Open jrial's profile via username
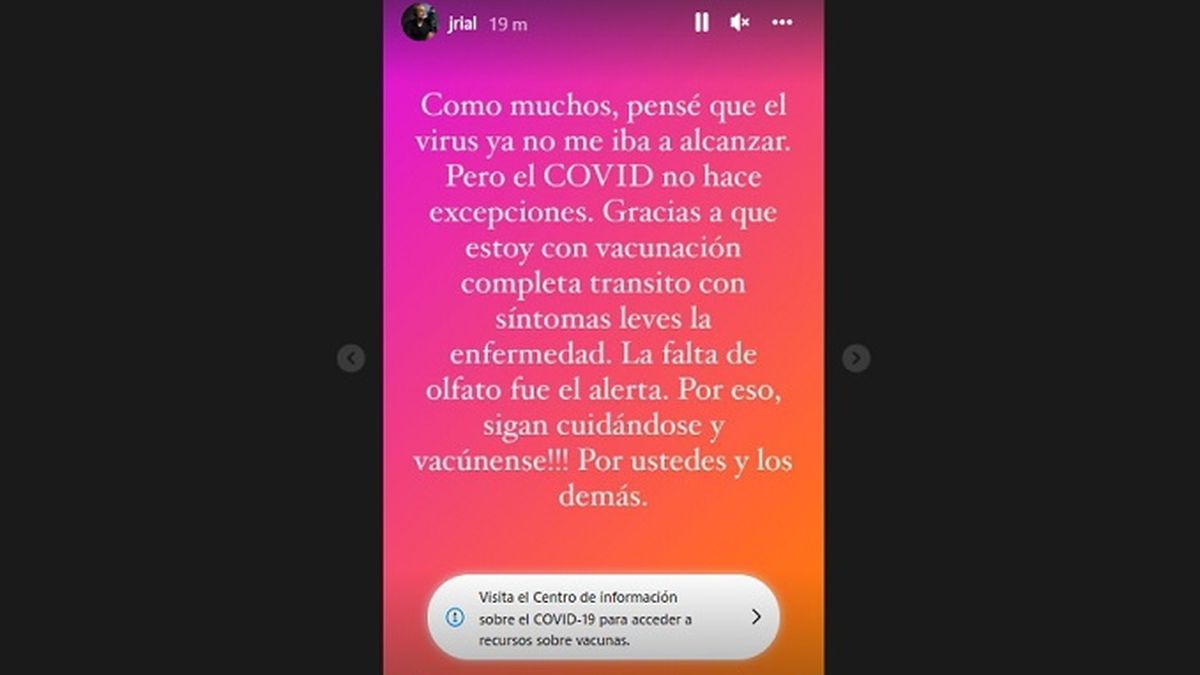 point(461,24)
